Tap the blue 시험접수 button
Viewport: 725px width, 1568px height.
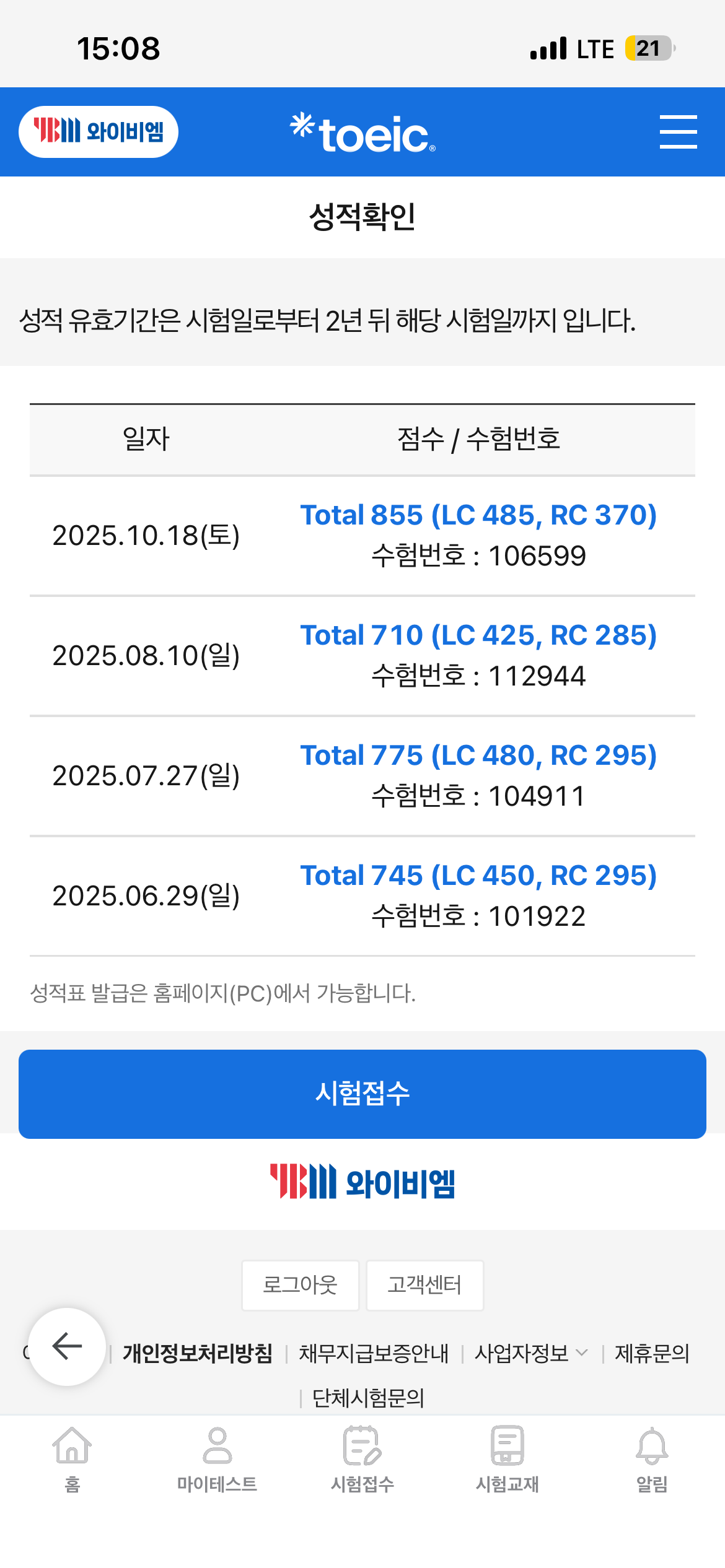tap(362, 1094)
